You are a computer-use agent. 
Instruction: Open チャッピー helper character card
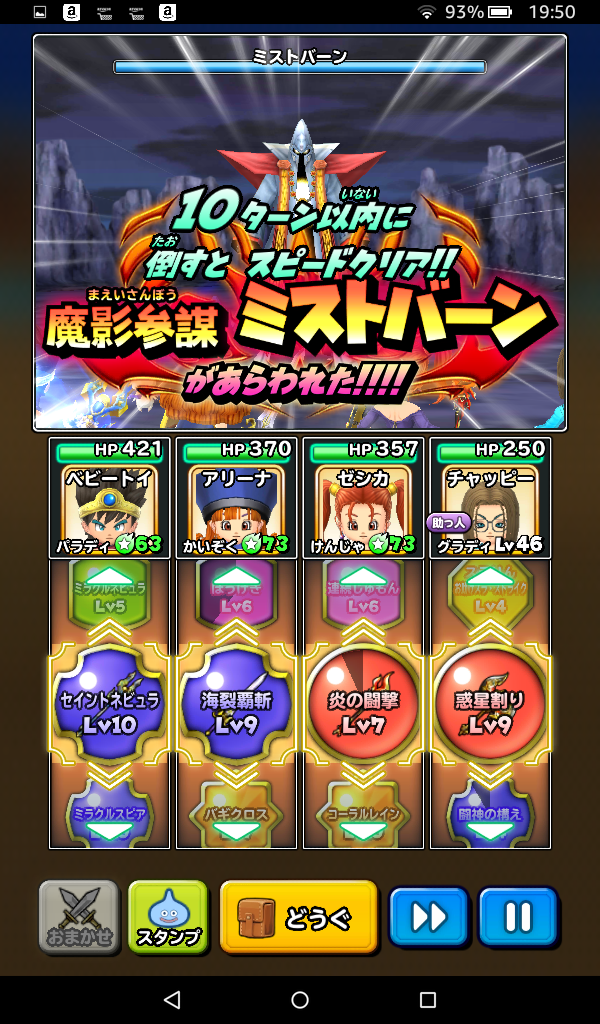tap(490, 498)
